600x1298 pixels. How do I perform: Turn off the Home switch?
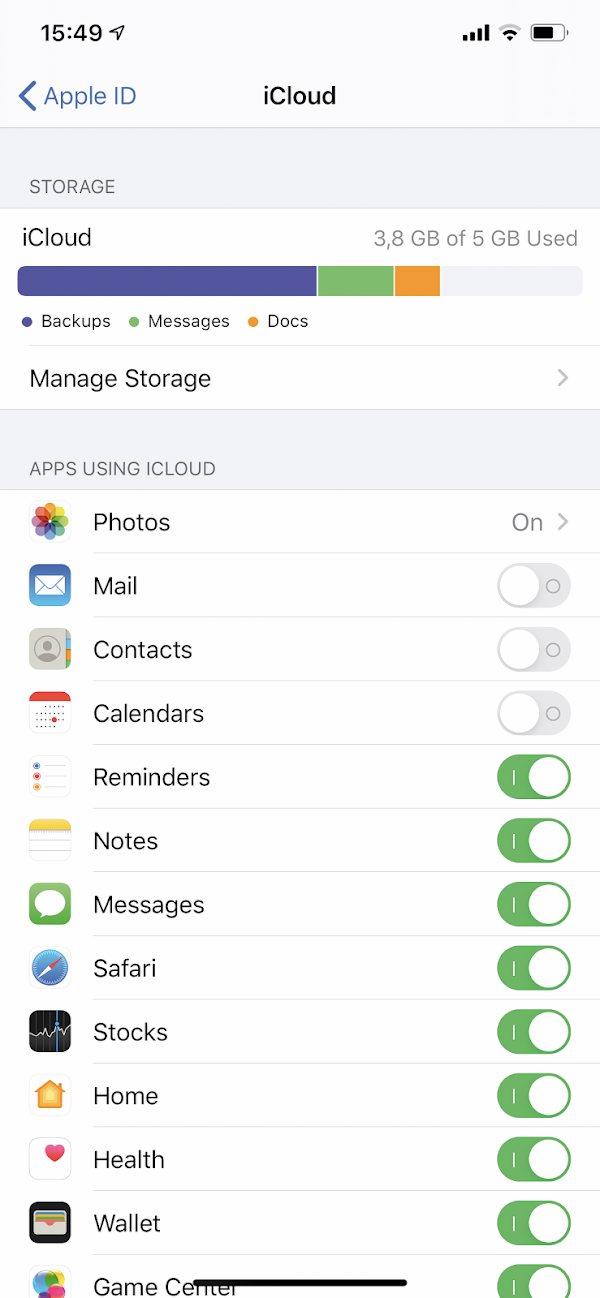[533, 1096]
